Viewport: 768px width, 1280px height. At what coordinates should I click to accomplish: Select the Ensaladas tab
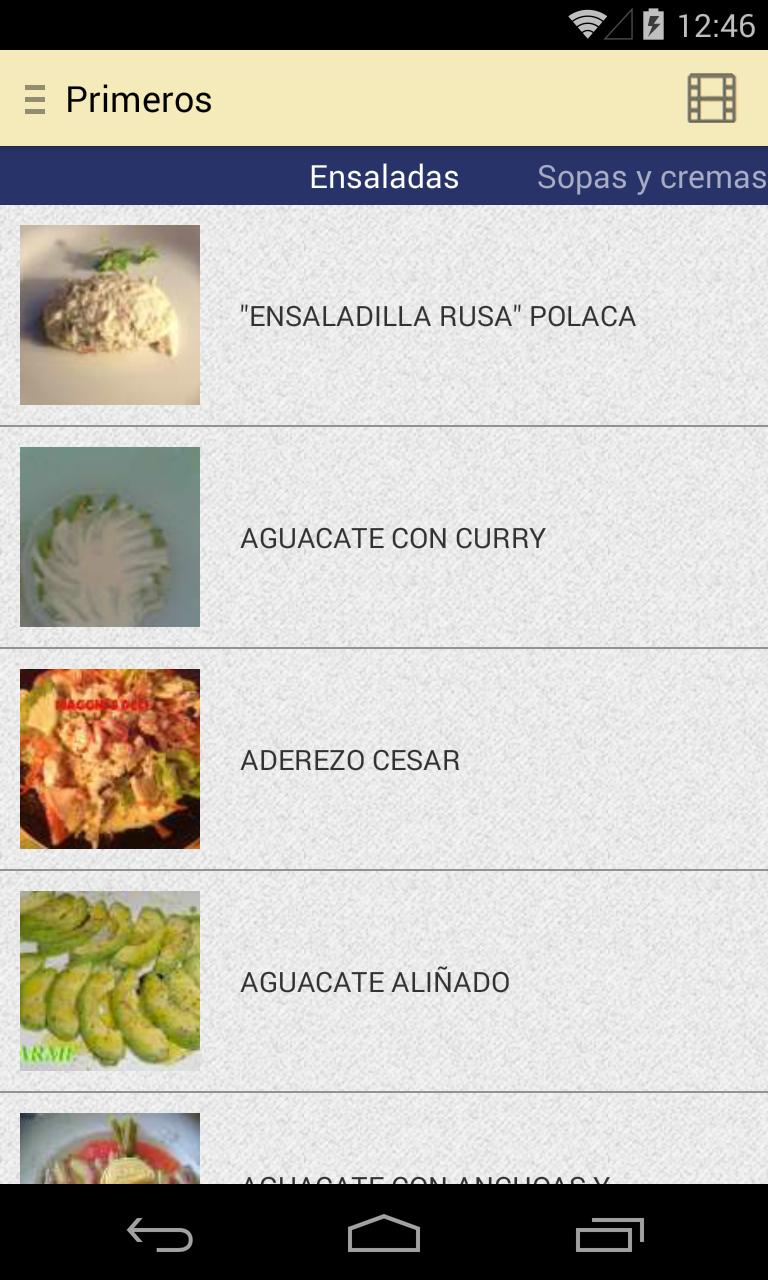pyautogui.click(x=384, y=176)
